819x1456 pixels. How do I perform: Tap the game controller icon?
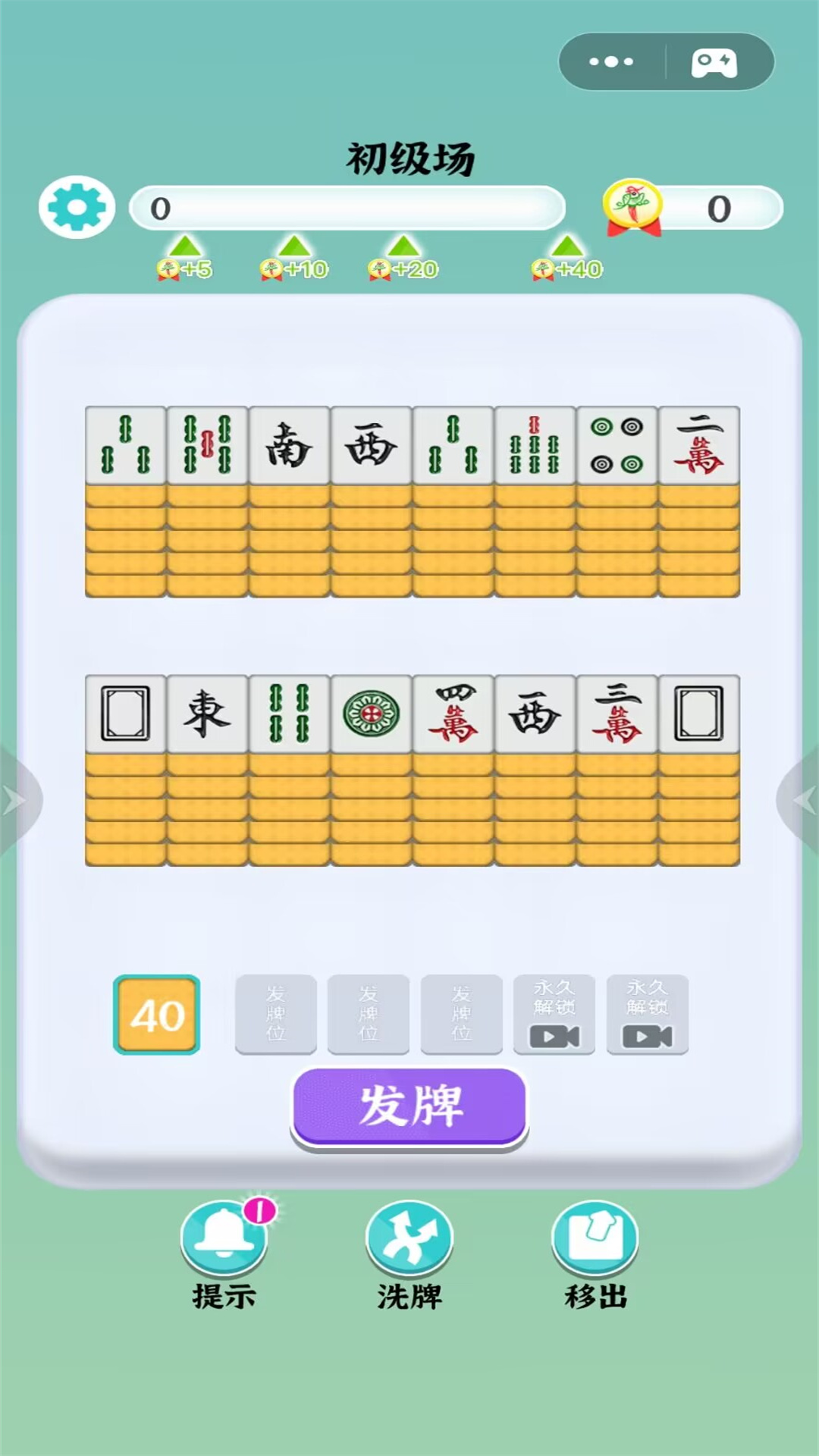pyautogui.click(x=714, y=62)
